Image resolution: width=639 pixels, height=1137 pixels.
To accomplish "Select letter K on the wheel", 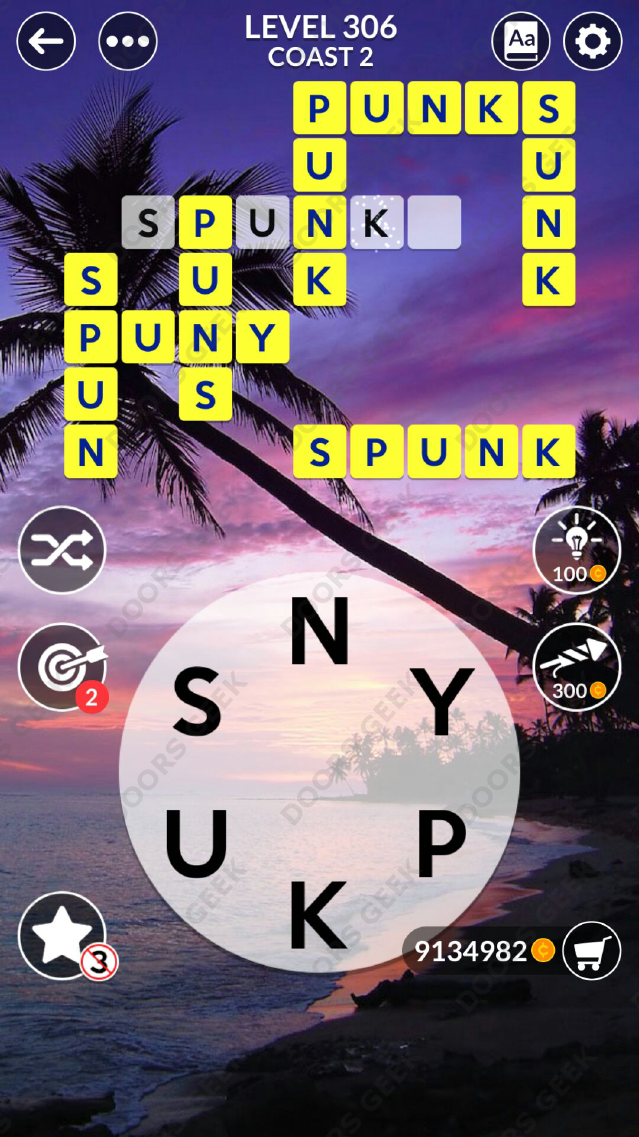I will [x=318, y=914].
